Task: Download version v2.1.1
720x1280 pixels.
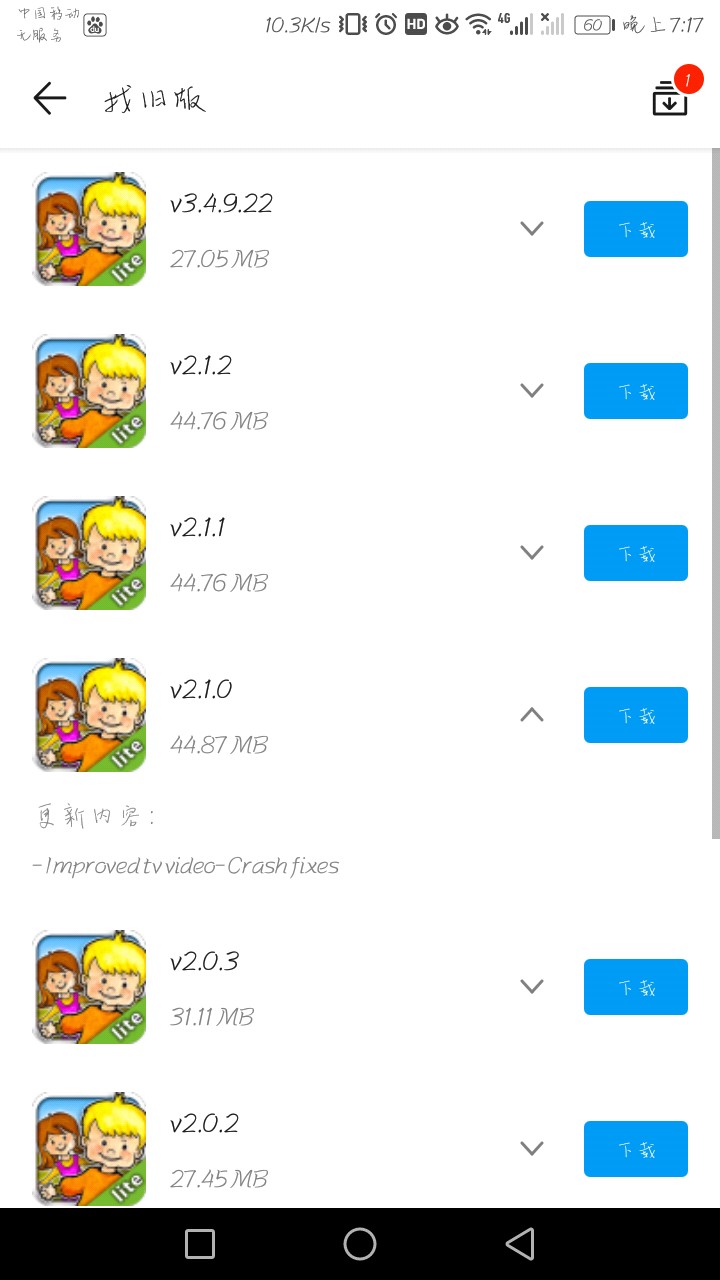Action: 635,553
